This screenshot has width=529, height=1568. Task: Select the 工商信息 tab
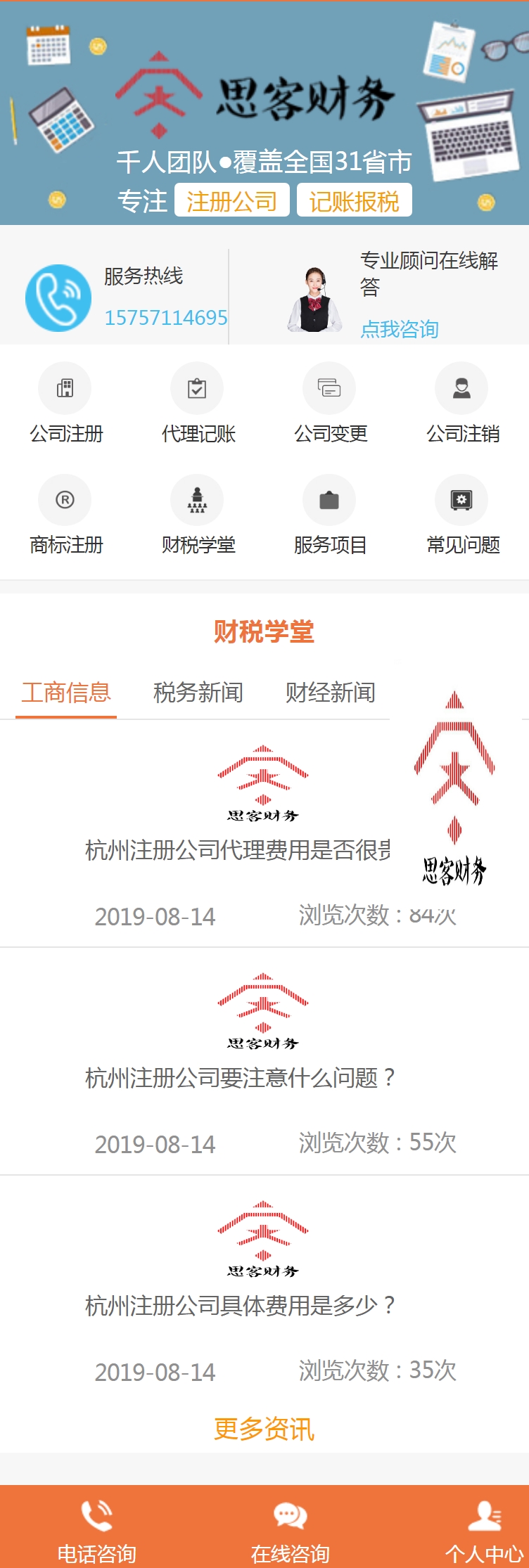click(66, 693)
